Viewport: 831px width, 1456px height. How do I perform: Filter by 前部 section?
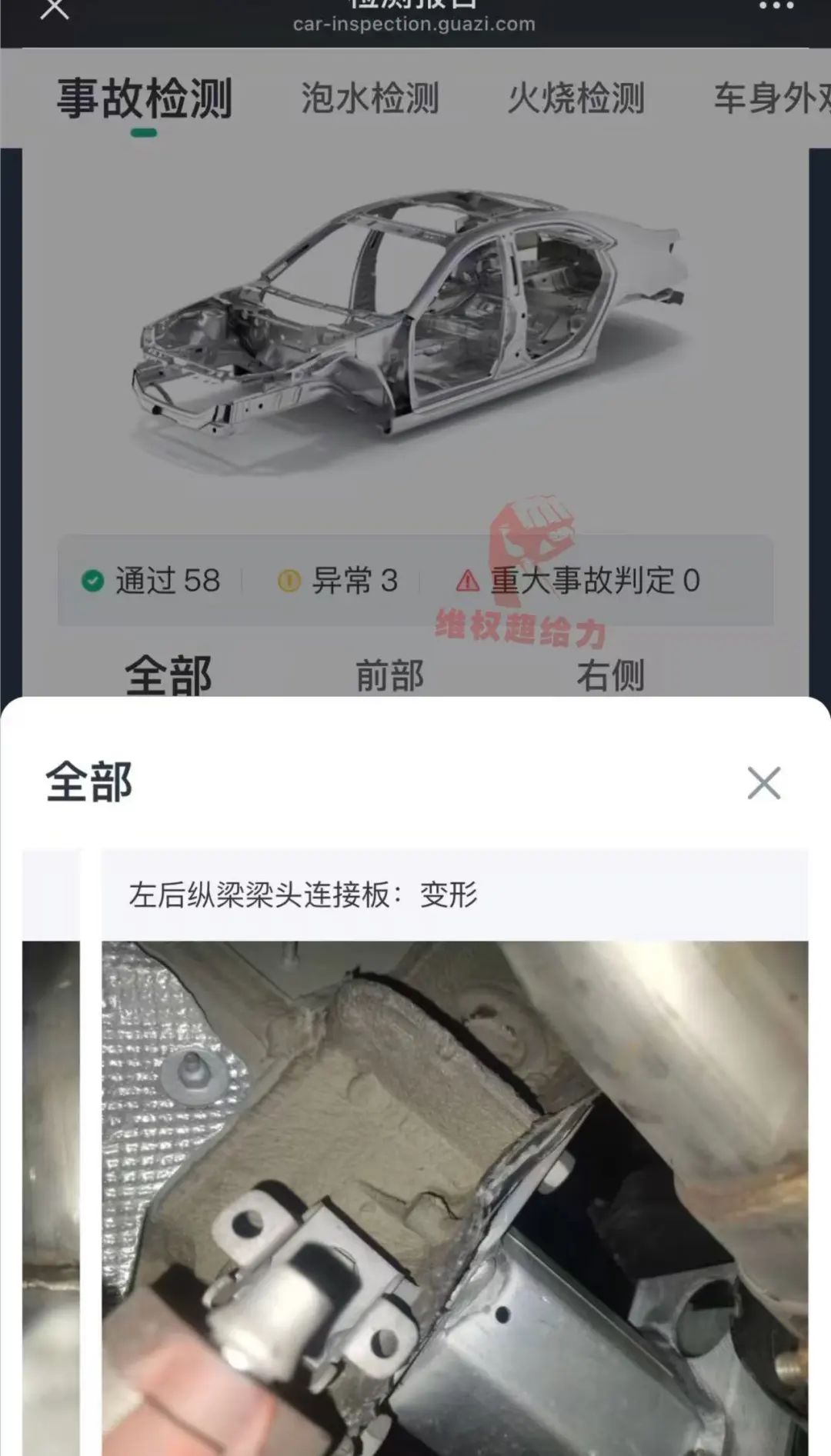click(389, 675)
